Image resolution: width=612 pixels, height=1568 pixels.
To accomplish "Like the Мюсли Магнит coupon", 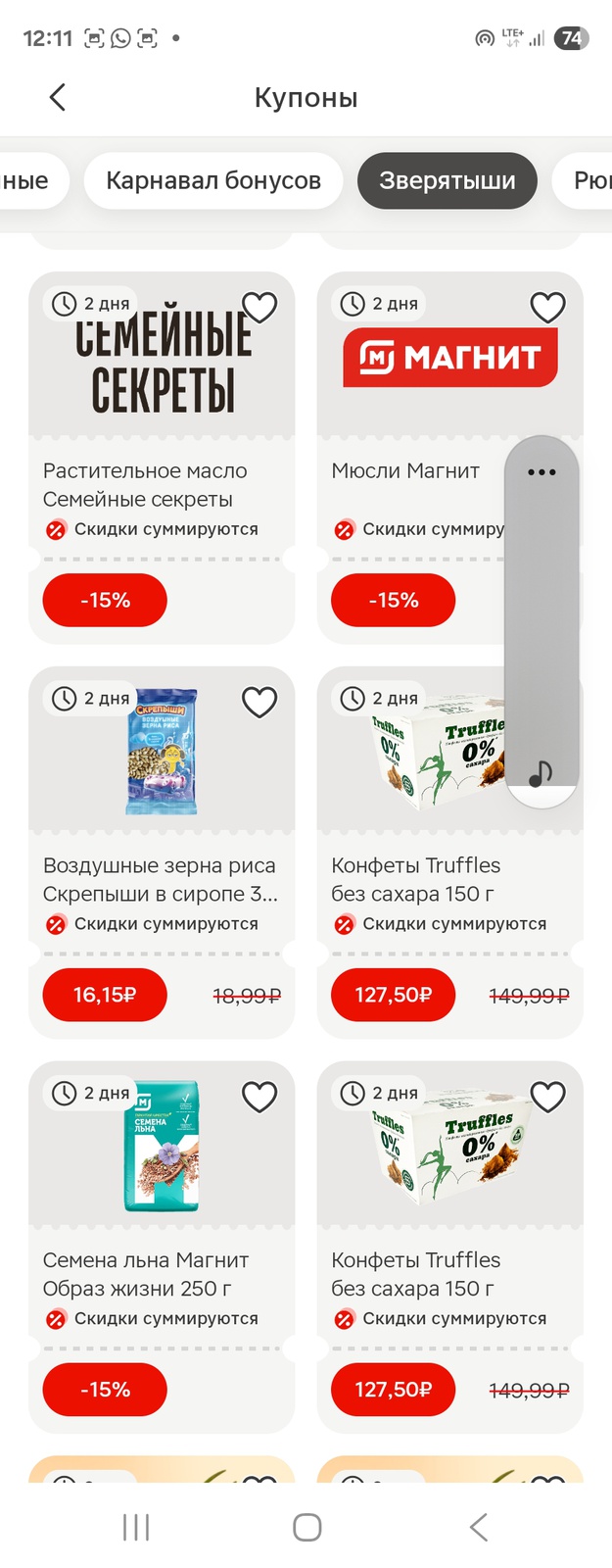I will point(547,308).
